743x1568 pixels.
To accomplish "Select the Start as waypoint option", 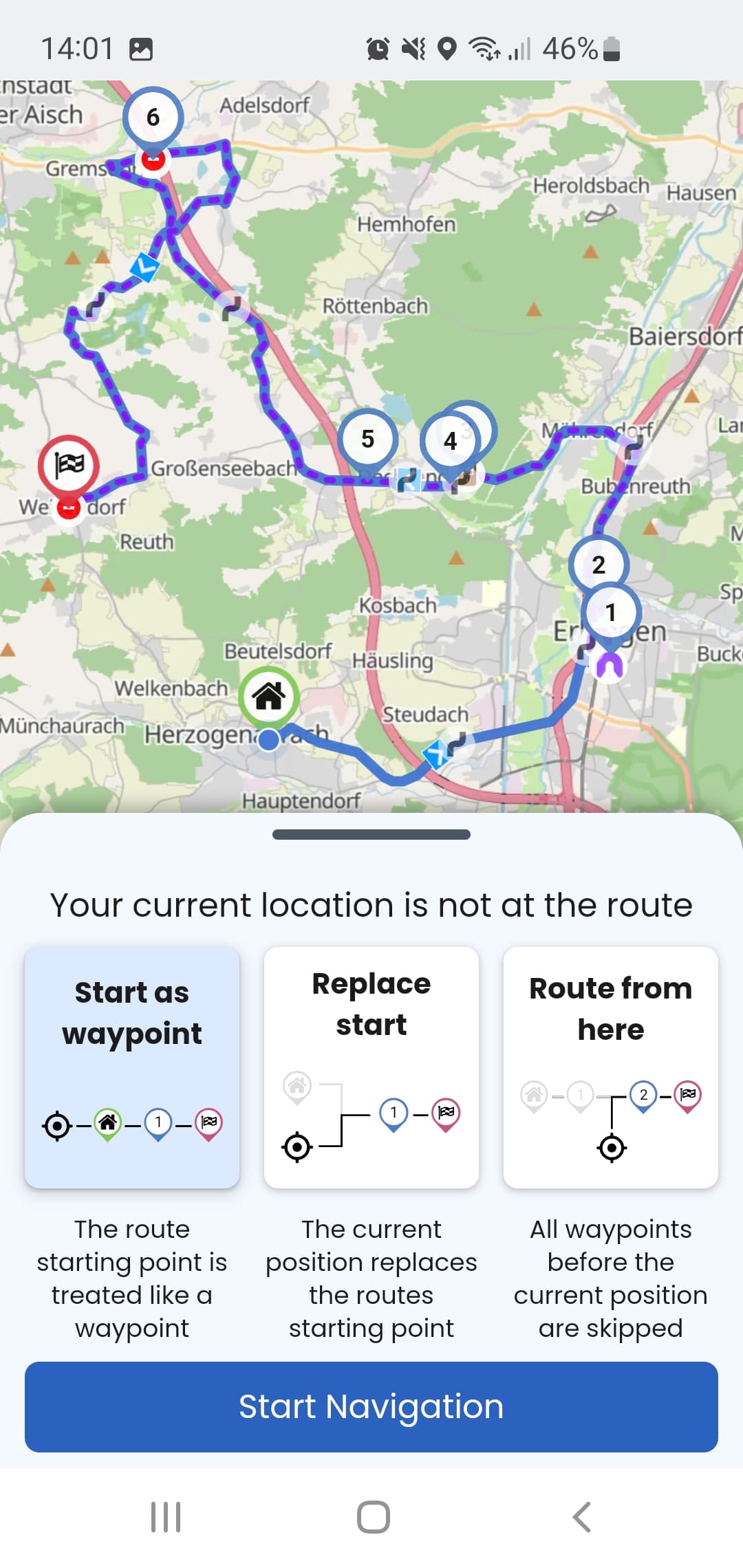I will coord(132,1067).
